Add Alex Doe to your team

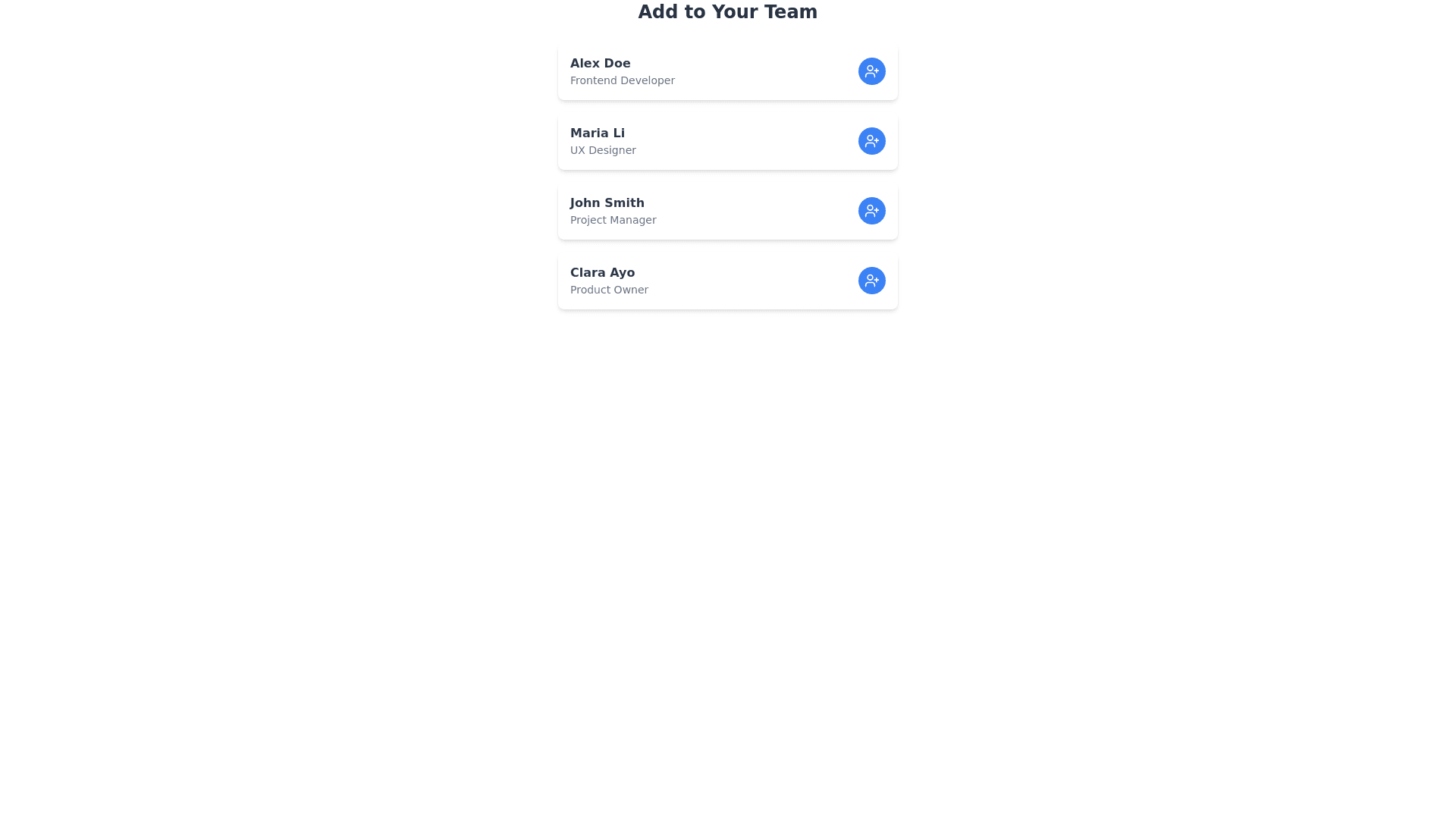871,71
